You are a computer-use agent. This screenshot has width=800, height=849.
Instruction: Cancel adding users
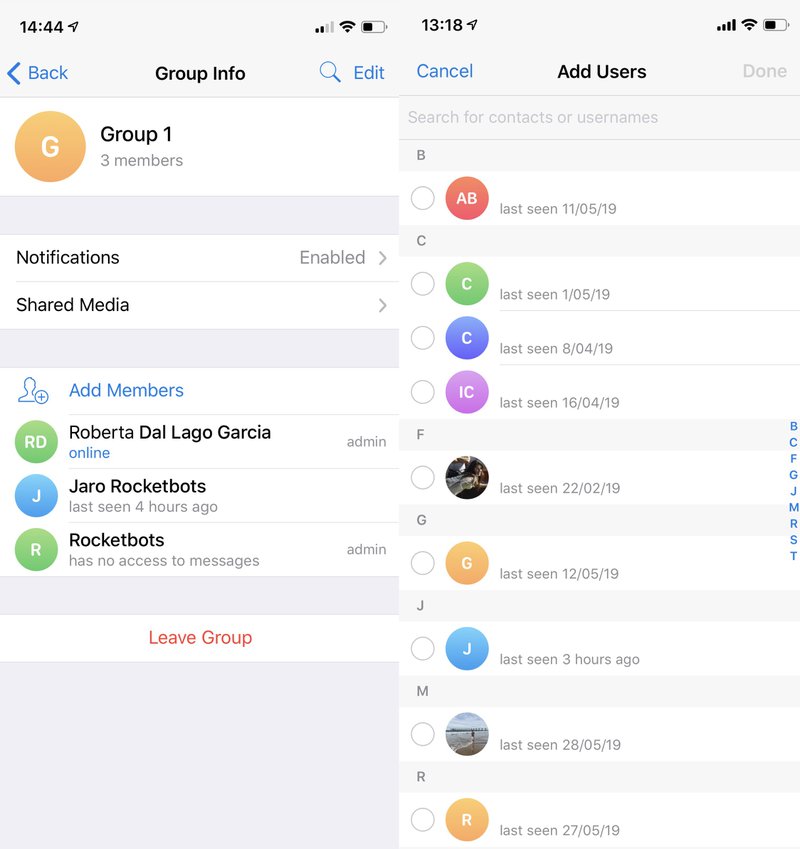[x=445, y=71]
